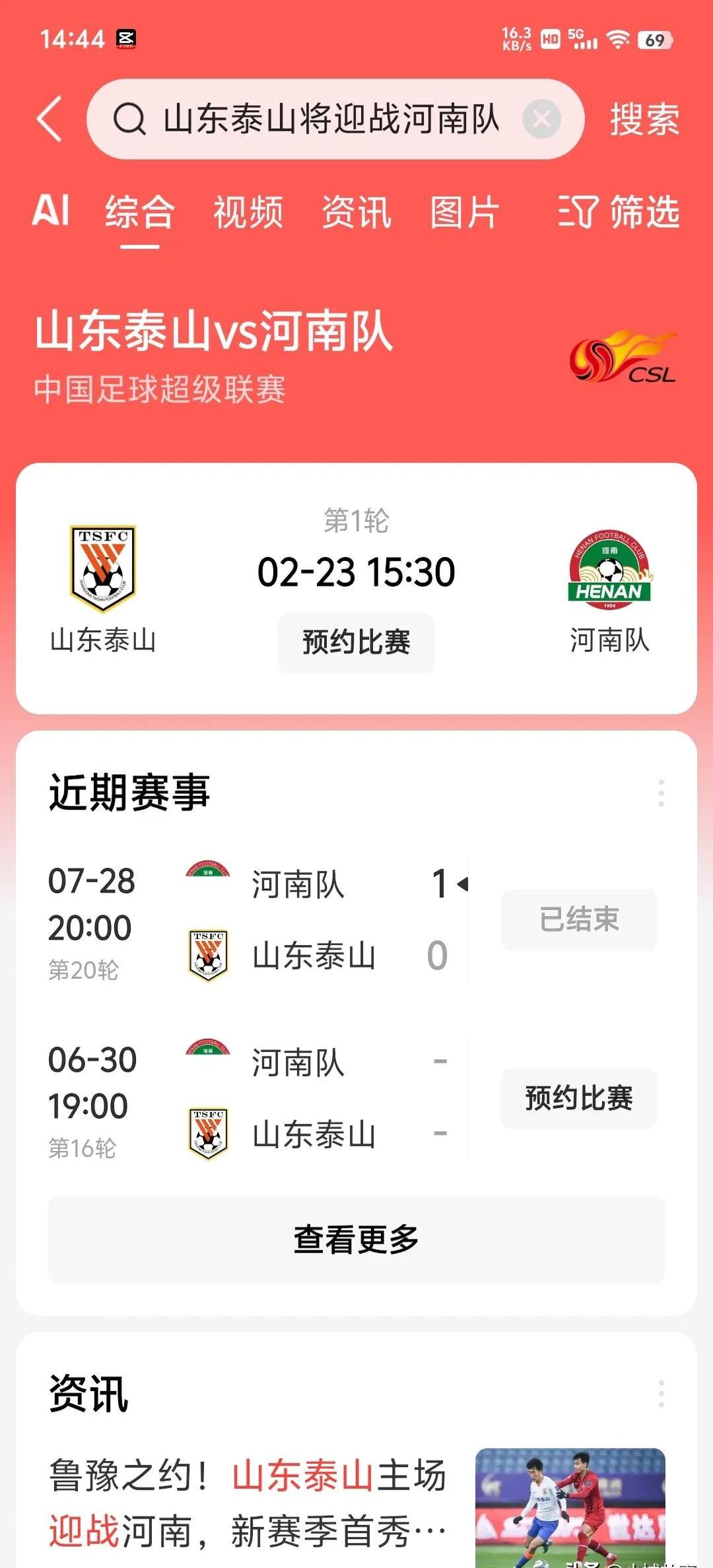The image size is (713, 1568).
Task: Open the overflow menu beside 资讯 section
Action: [x=661, y=1394]
